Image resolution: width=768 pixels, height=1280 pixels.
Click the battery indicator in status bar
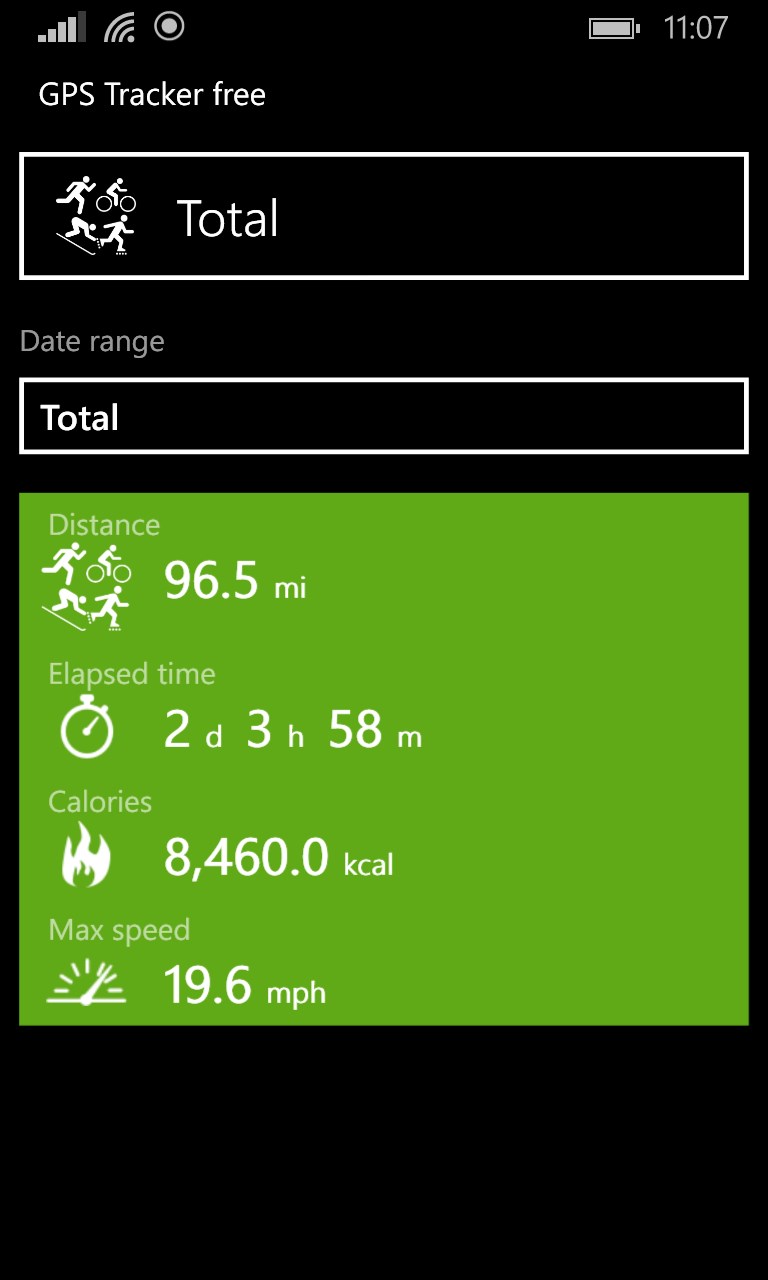pos(612,28)
